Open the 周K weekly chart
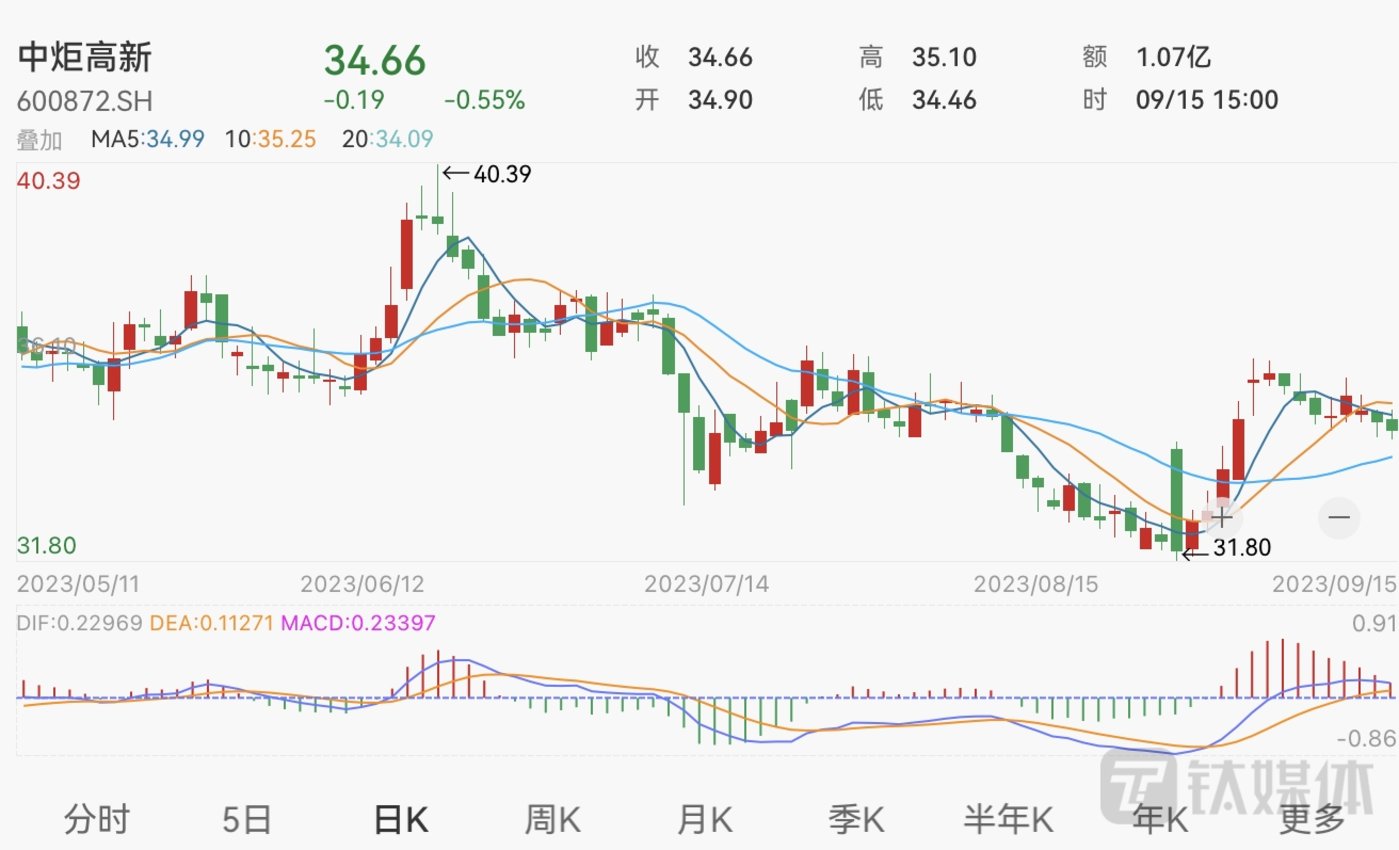Image resolution: width=1399 pixels, height=850 pixels. click(x=553, y=820)
